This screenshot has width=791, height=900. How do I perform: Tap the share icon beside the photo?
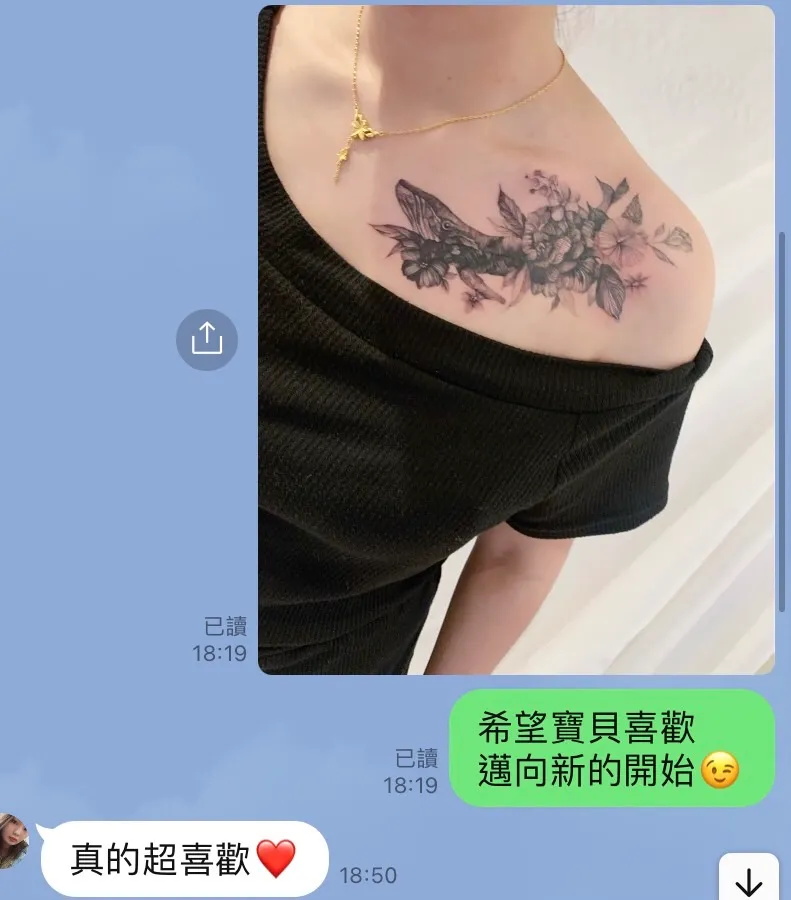(x=207, y=340)
